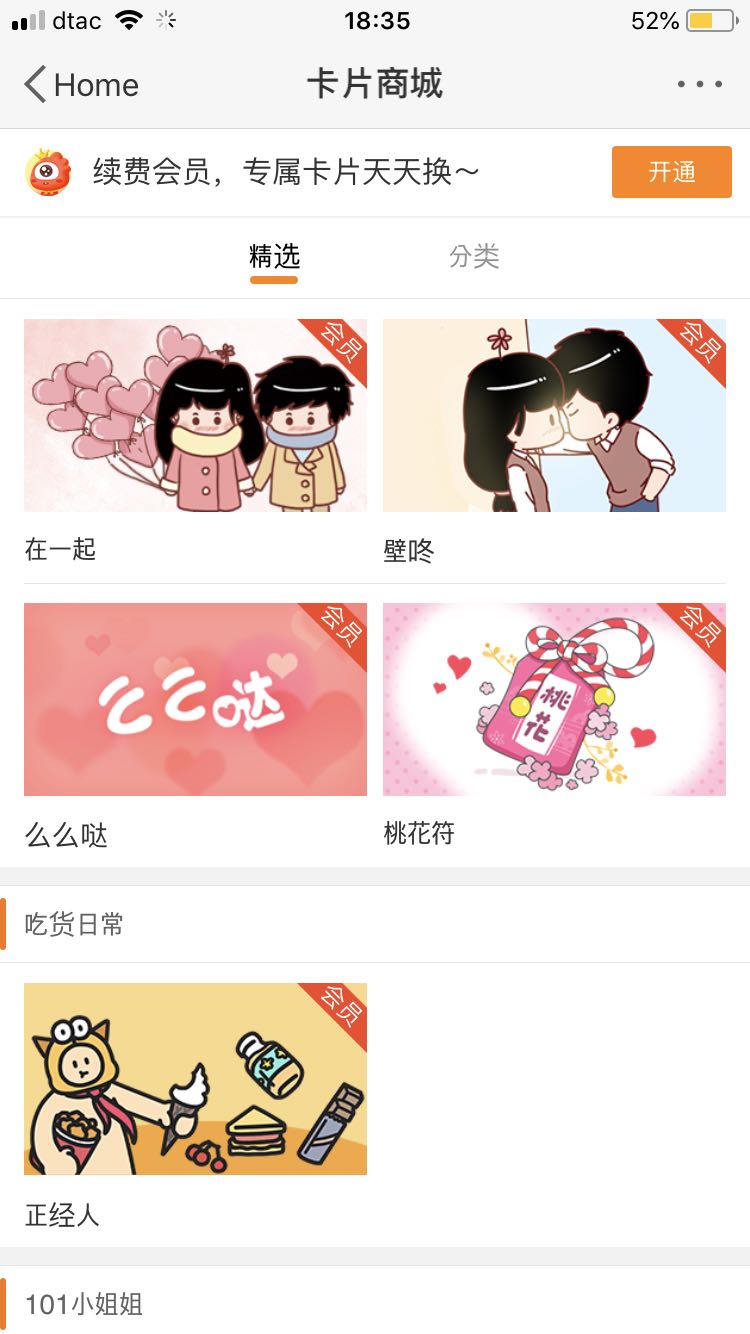The image size is (750, 1334).
Task: Select the 精选 tab
Action: pyautogui.click(x=274, y=257)
